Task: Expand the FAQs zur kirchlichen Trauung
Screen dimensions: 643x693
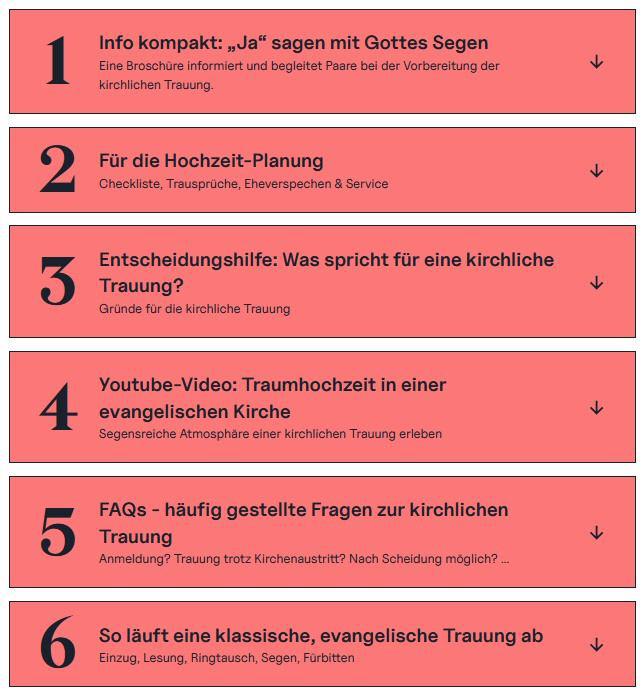Action: pyautogui.click(x=596, y=533)
